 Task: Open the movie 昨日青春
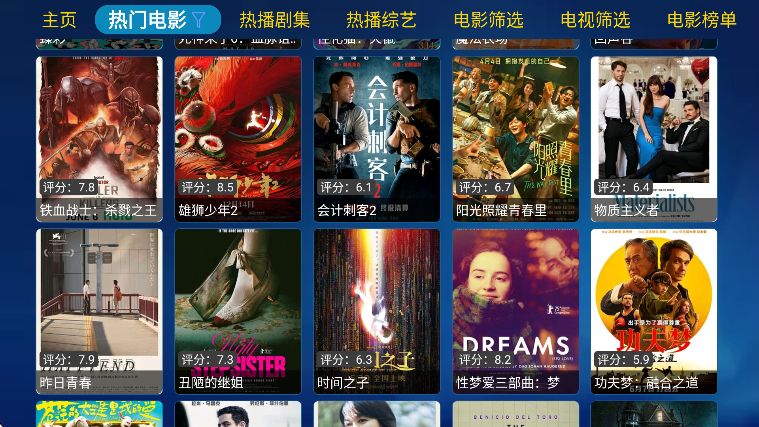coord(99,311)
